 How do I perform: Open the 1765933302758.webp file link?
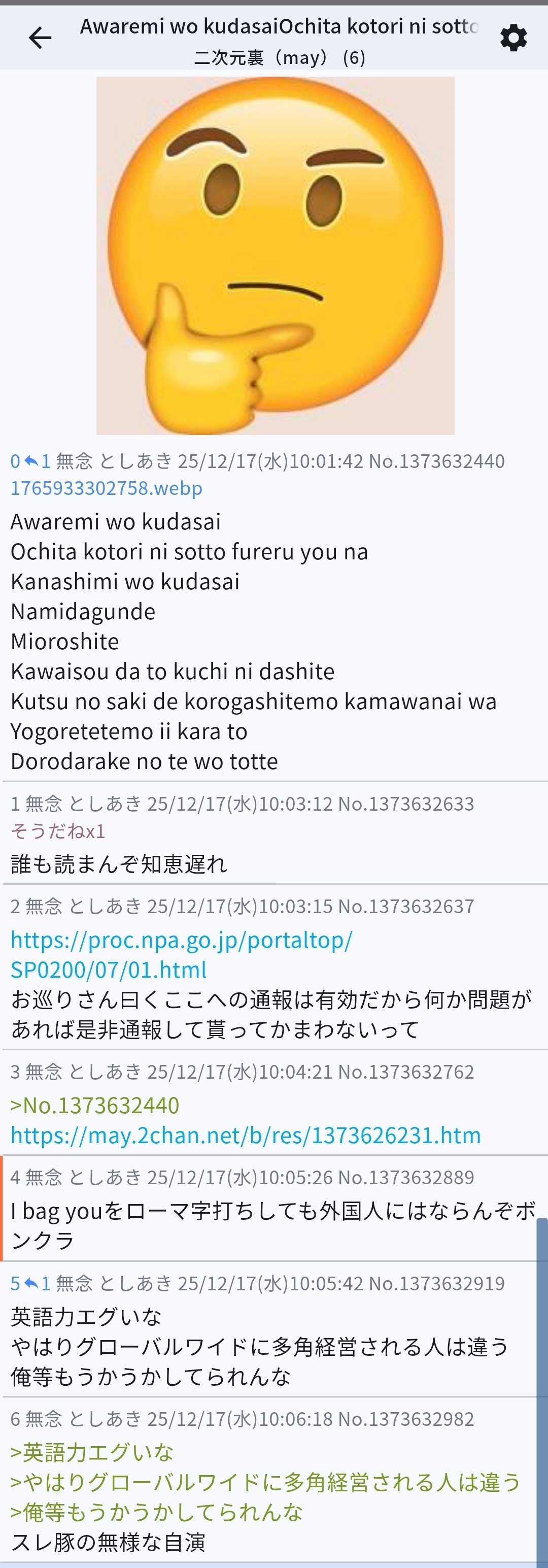pos(107,488)
